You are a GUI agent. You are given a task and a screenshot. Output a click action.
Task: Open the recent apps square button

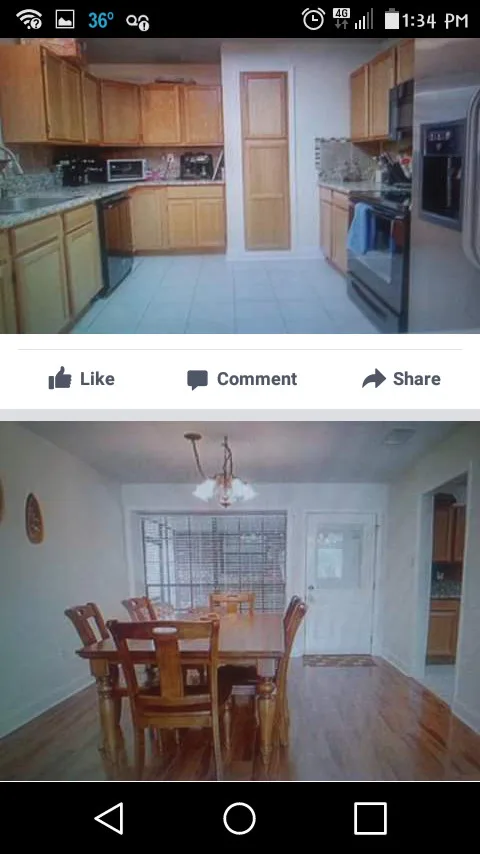pos(370,818)
